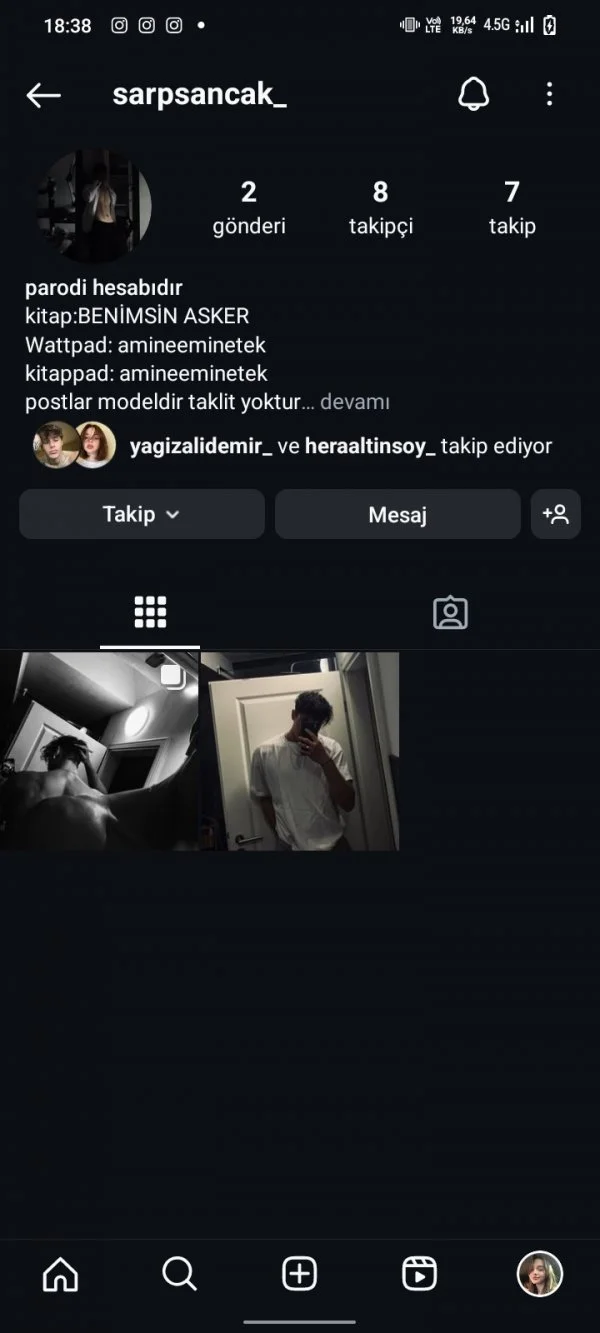This screenshot has height=1333, width=600.
Task: Open the three-dot overflow menu
Action: click(549, 94)
